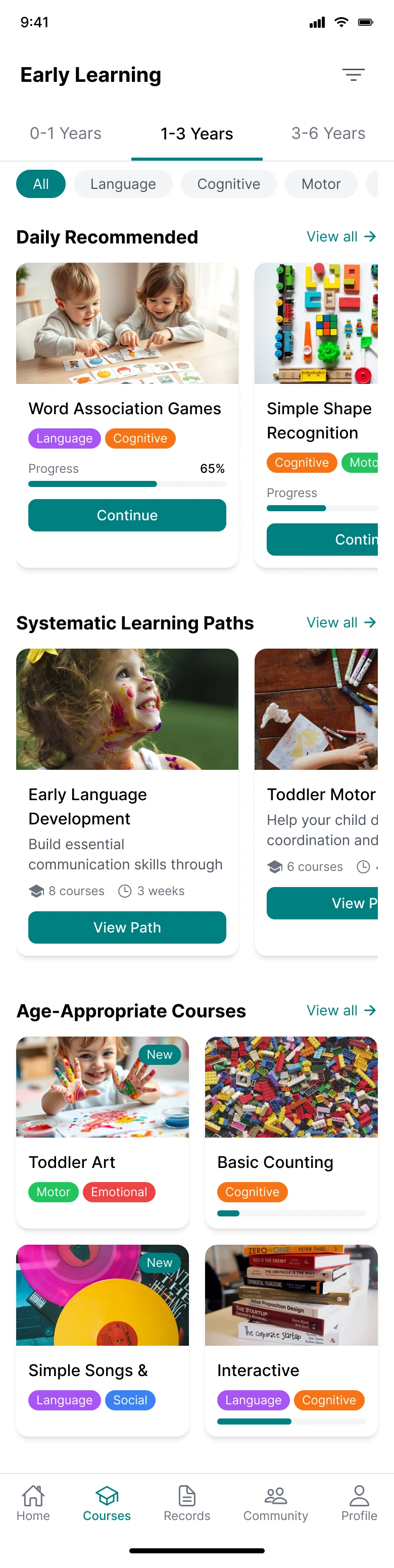Filter courses by Motor chip
Screen dimensions: 394x1568
click(321, 184)
